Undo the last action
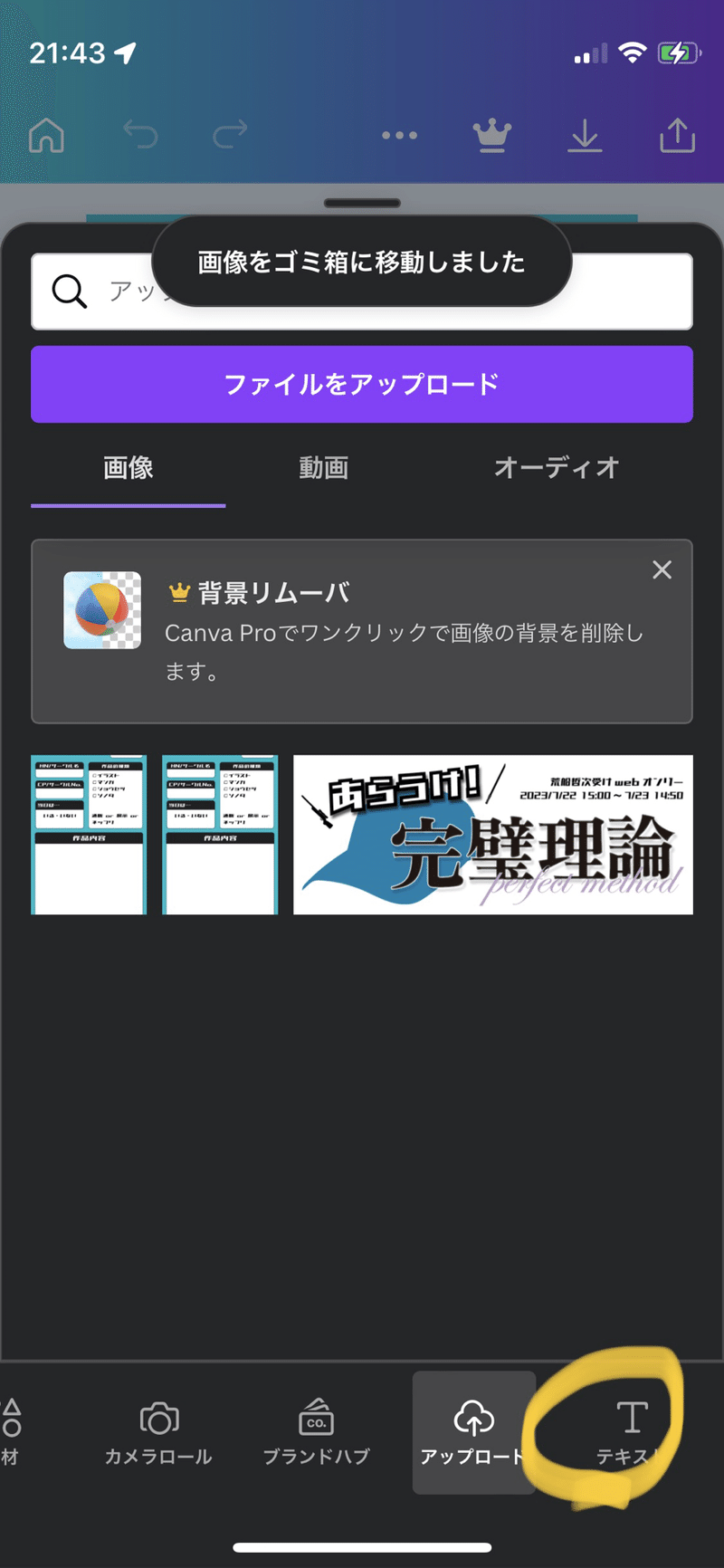The width and height of the screenshot is (724, 1568). 140,136
